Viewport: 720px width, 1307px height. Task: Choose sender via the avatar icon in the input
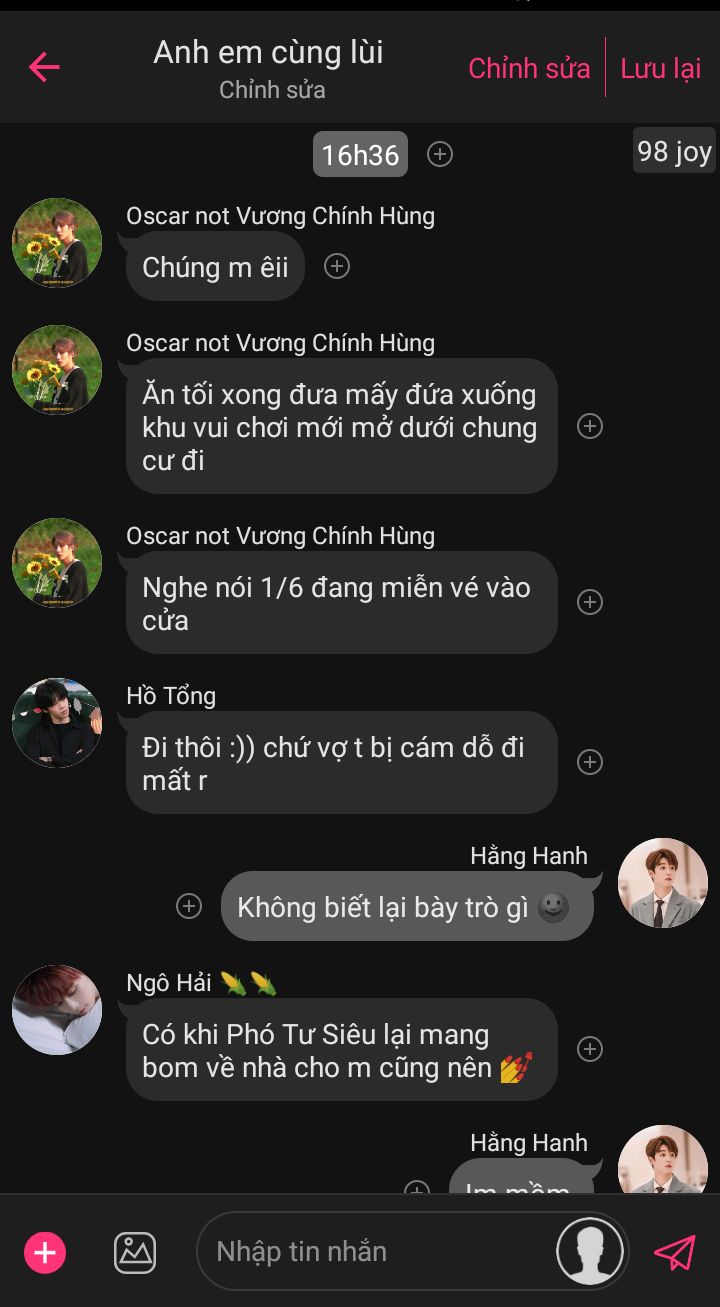[590, 1251]
